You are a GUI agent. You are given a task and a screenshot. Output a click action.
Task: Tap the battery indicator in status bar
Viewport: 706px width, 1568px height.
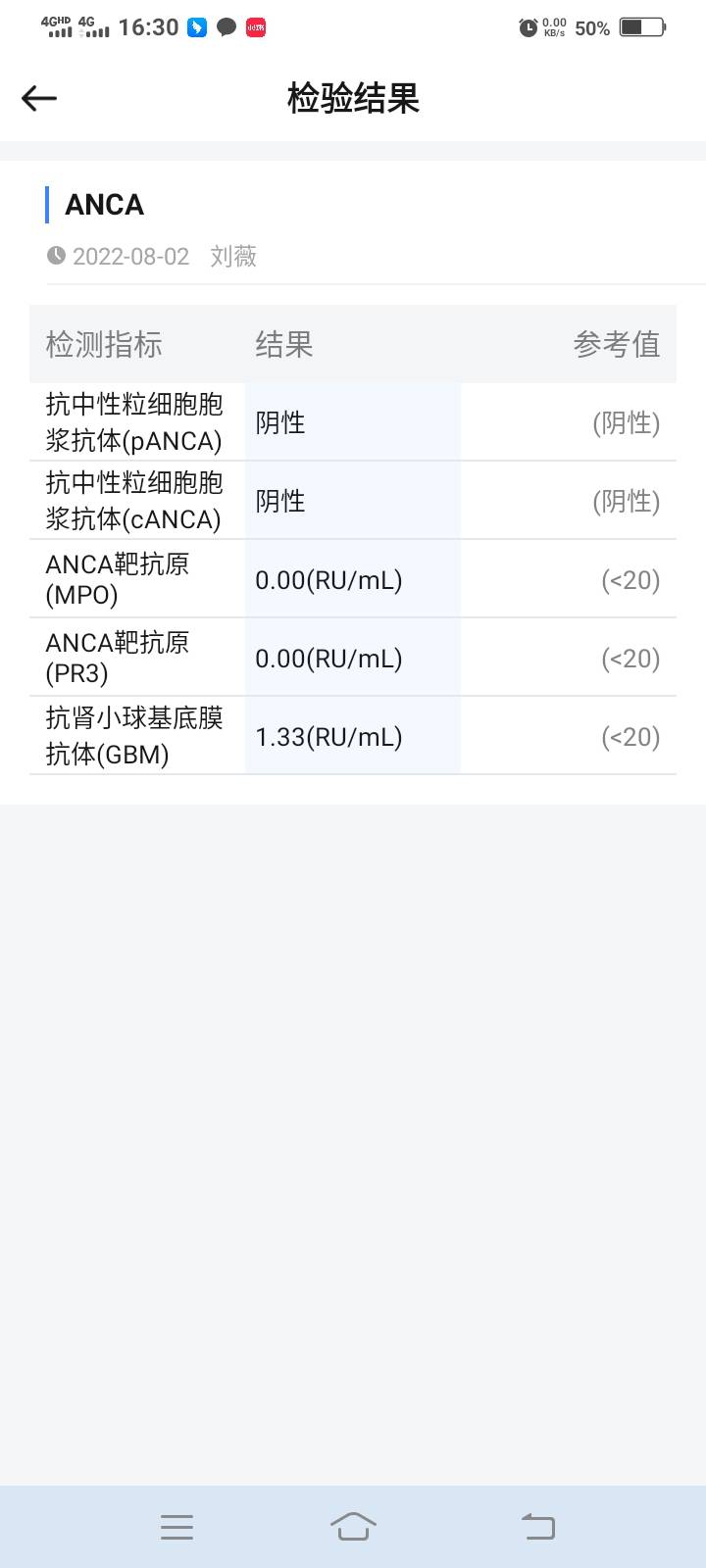644,27
